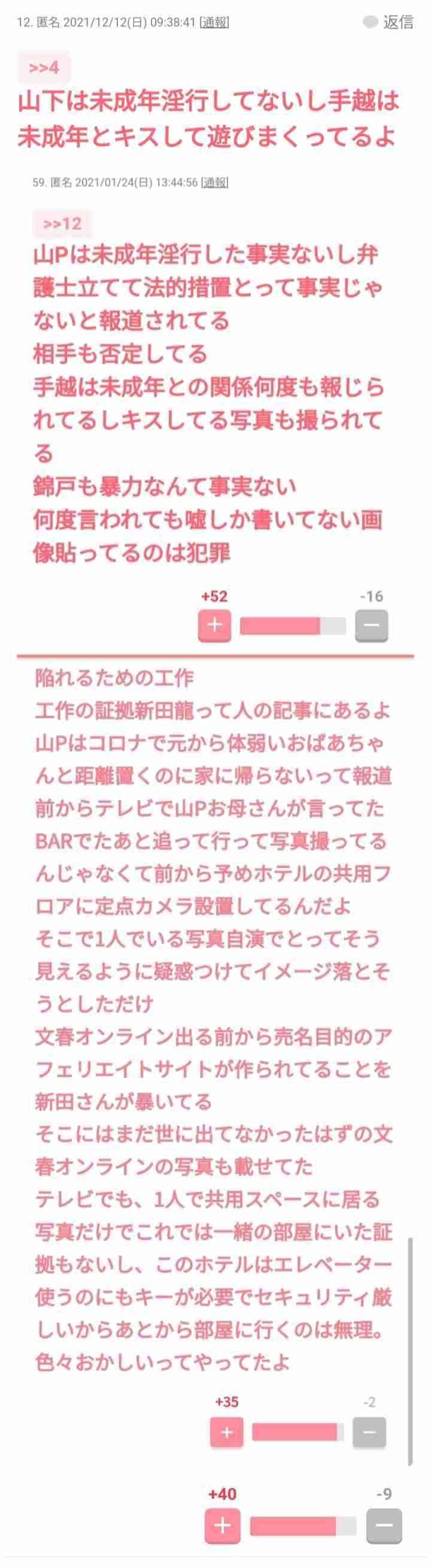This screenshot has height=1568, width=431.
Task: Reply to comment 12 via 返信
Action: pyautogui.click(x=390, y=23)
